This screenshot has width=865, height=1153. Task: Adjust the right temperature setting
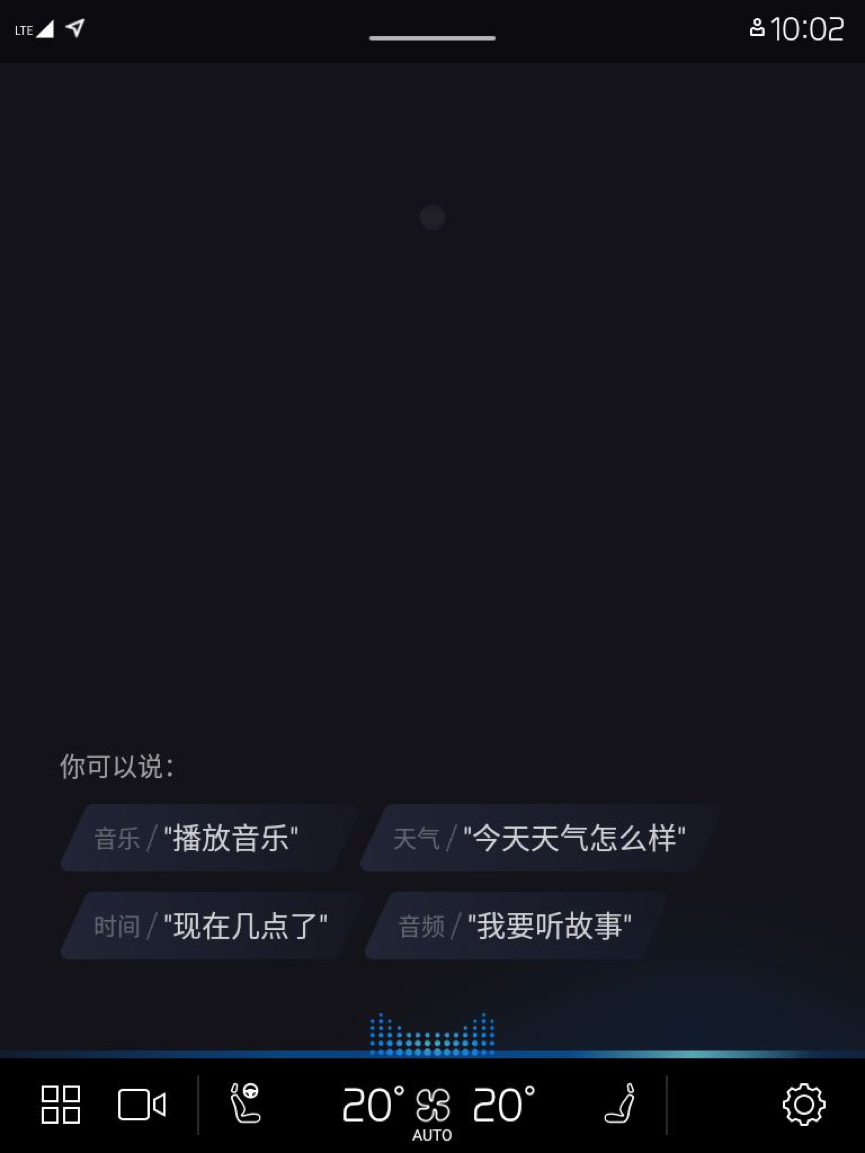pyautogui.click(x=503, y=1105)
